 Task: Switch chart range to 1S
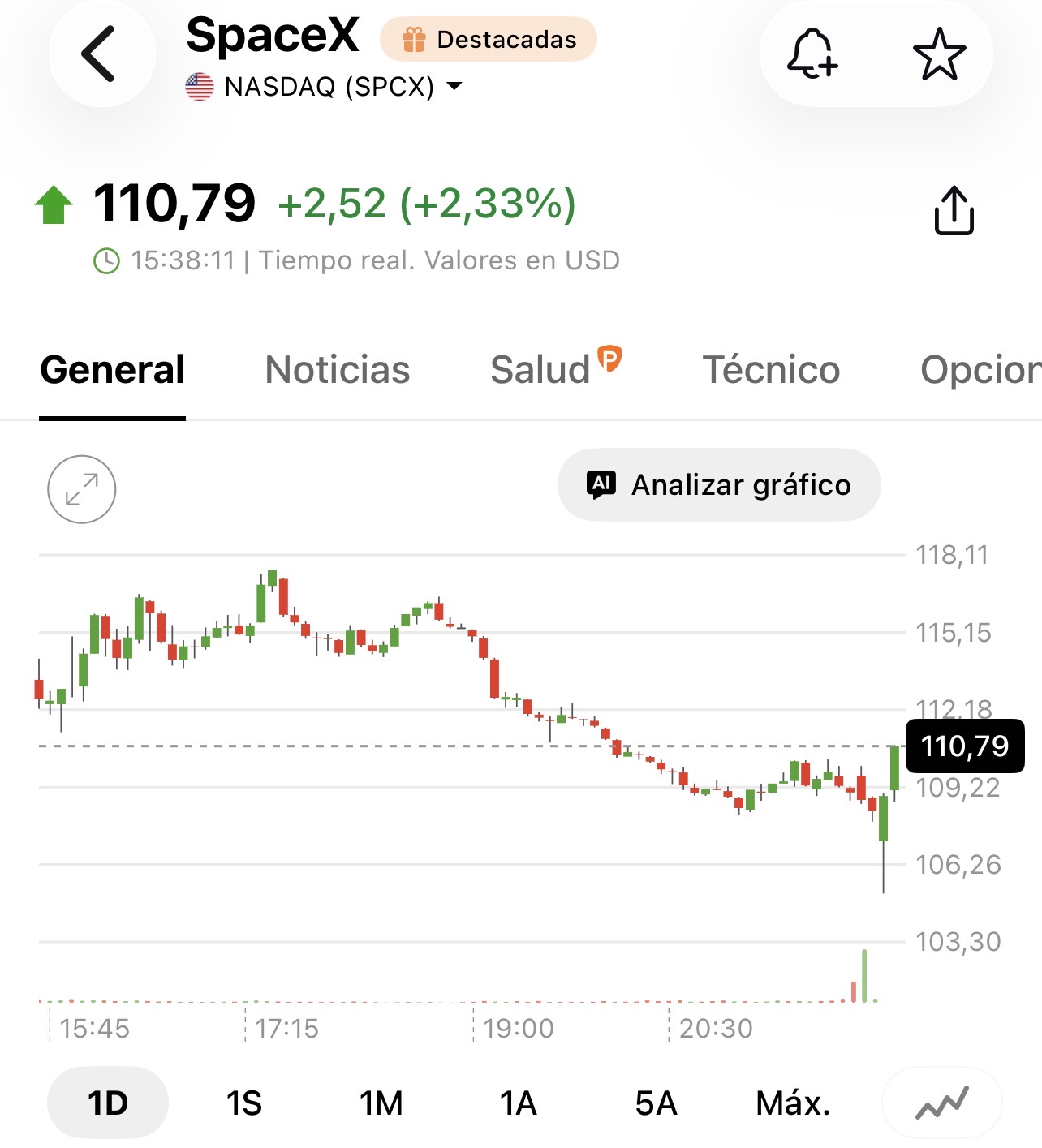coord(244,1103)
